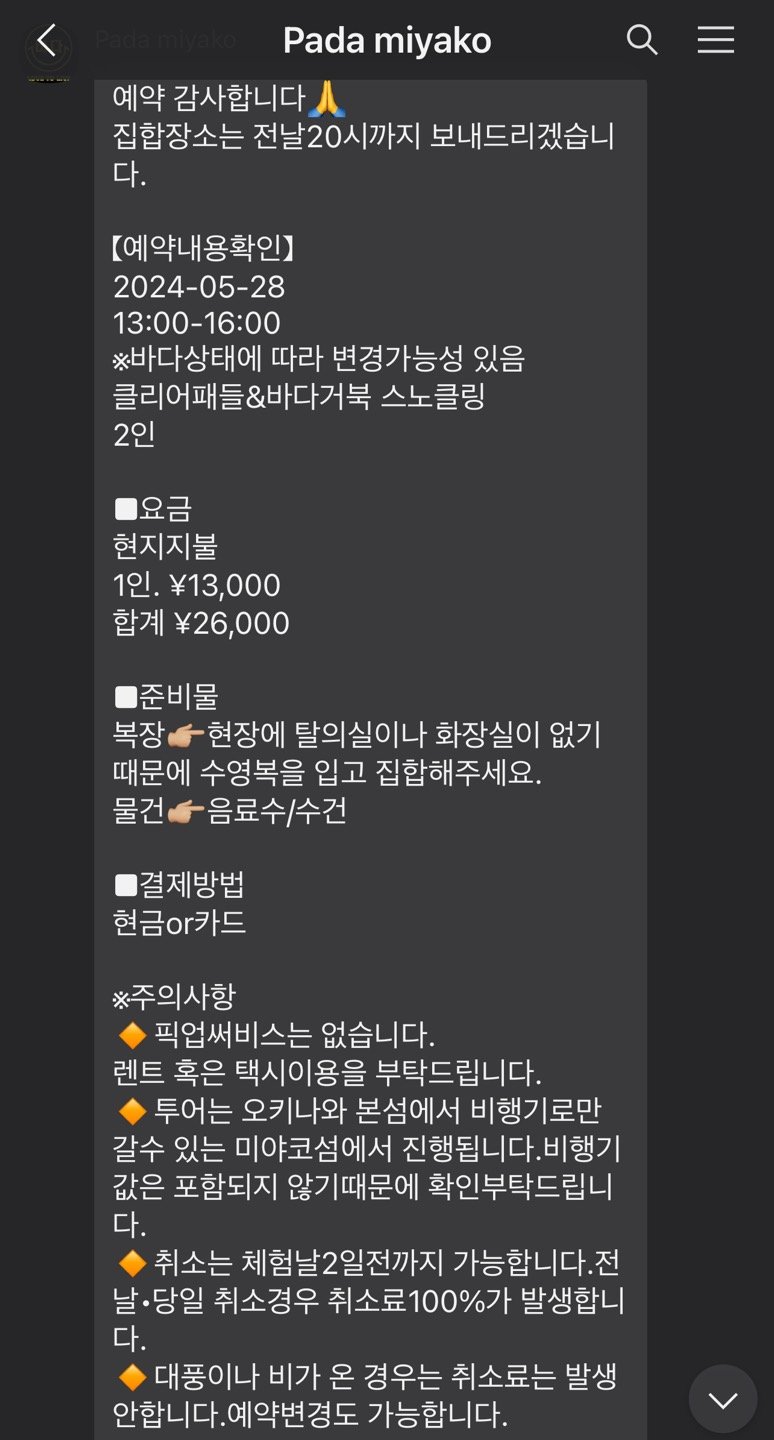
Task: Jump to the latest message
Action: 722,1399
